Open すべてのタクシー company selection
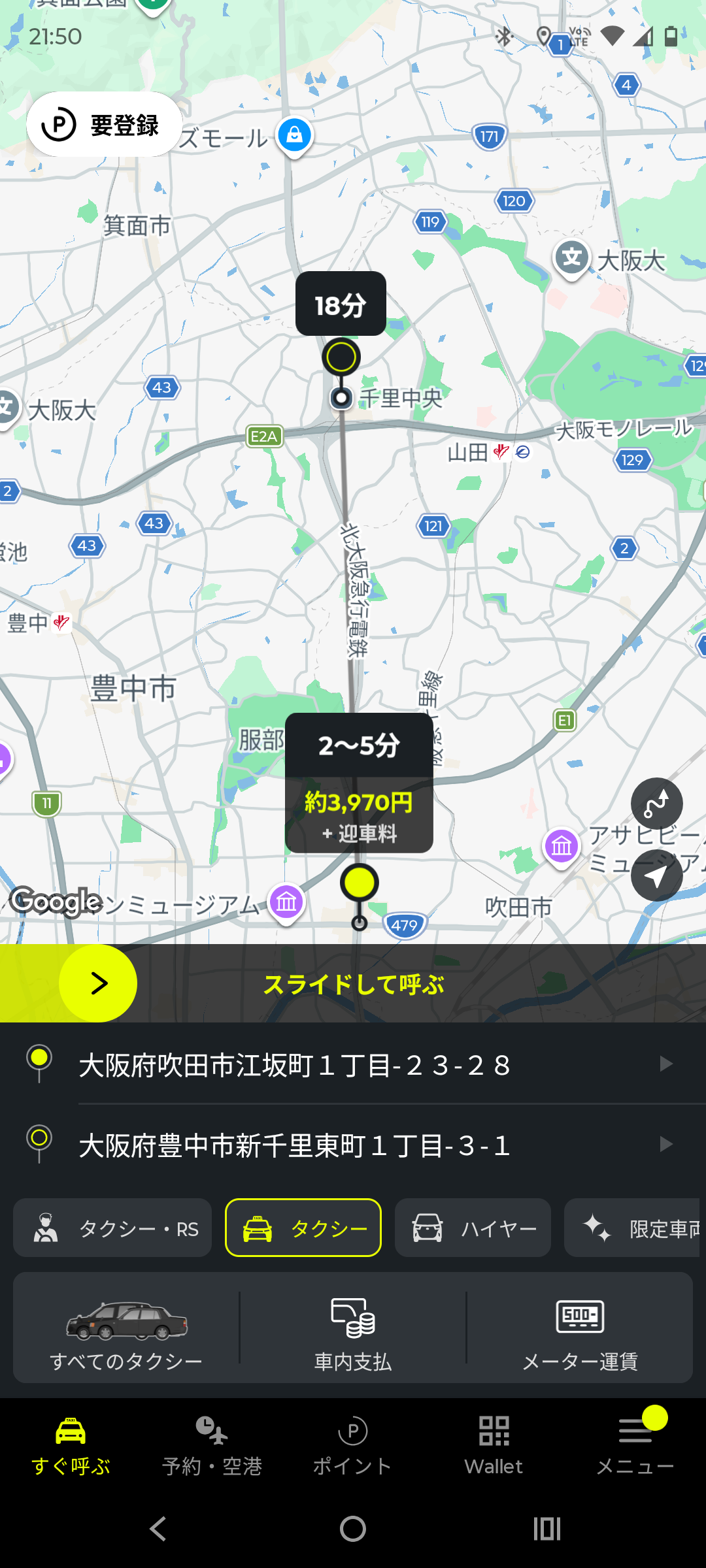Image resolution: width=706 pixels, height=1568 pixels. tap(126, 1328)
